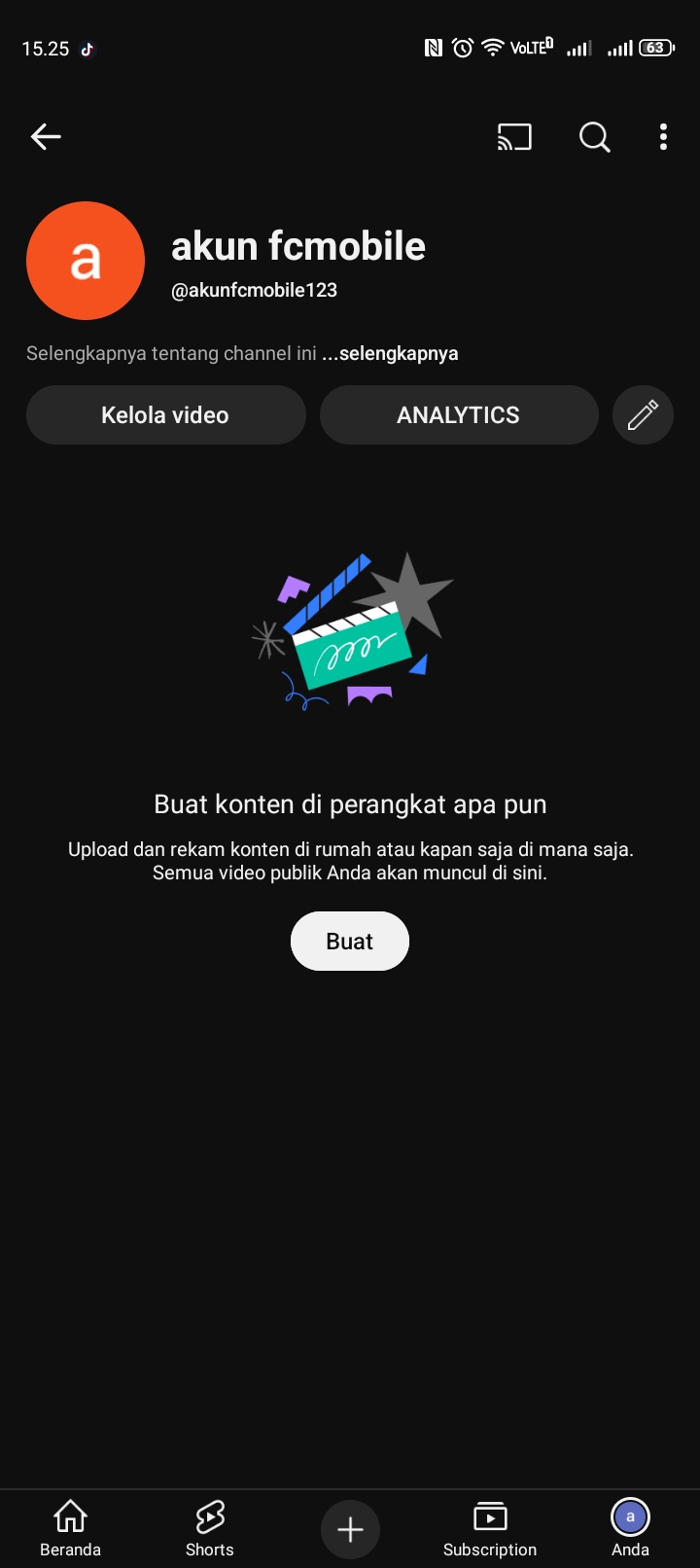700x1568 pixels.
Task: Open channel ANALYTICS
Action: point(458,415)
